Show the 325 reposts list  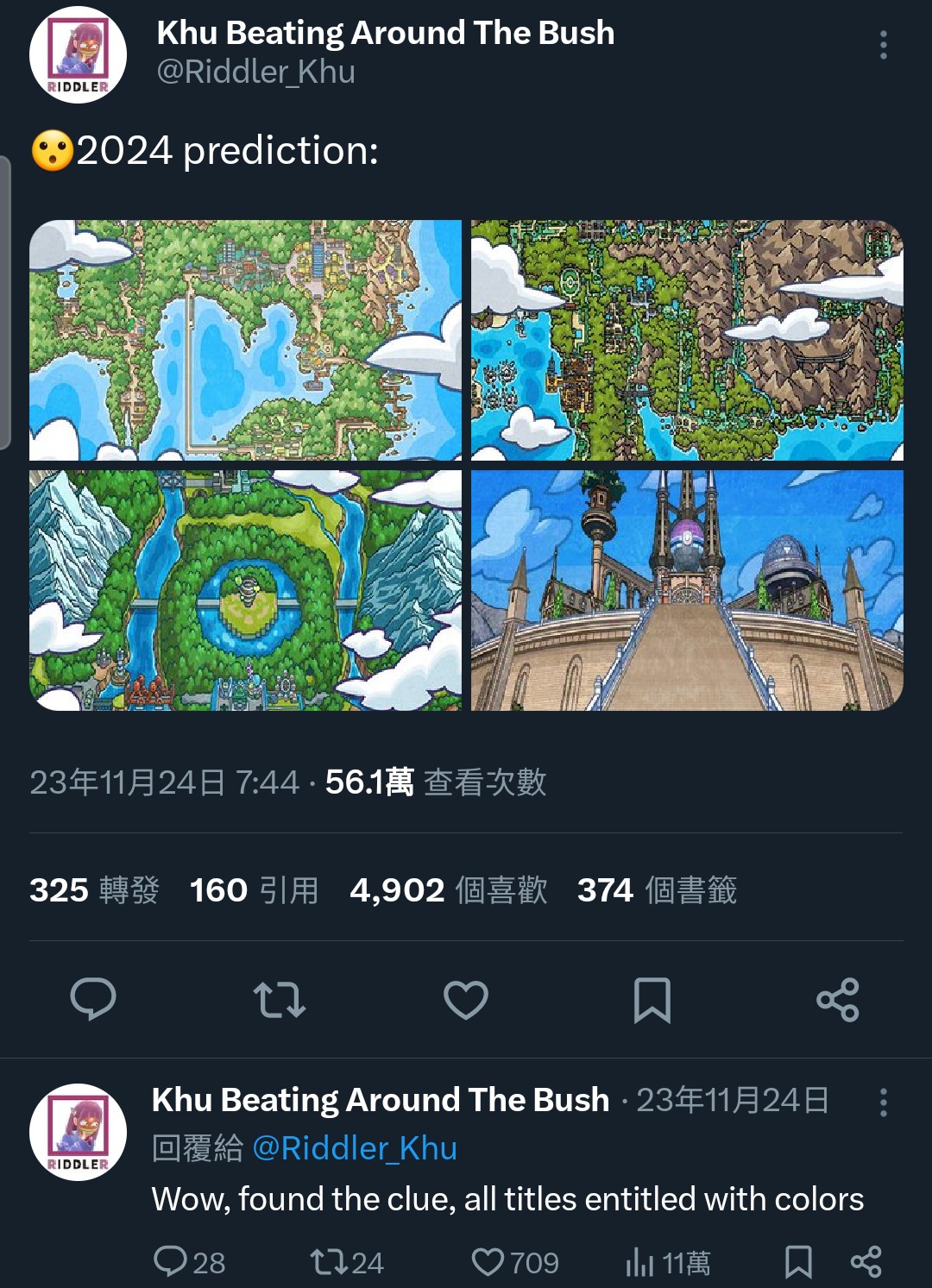(94, 889)
